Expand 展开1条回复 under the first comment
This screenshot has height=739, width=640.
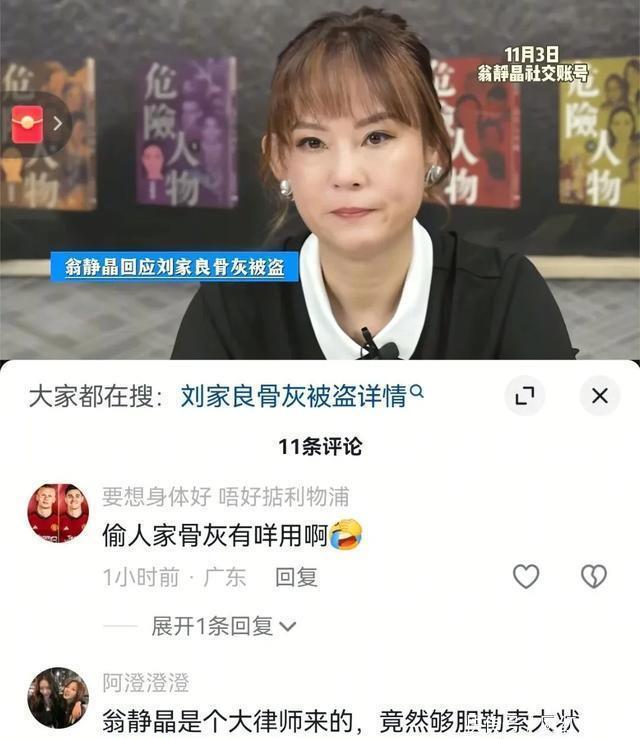224,626
